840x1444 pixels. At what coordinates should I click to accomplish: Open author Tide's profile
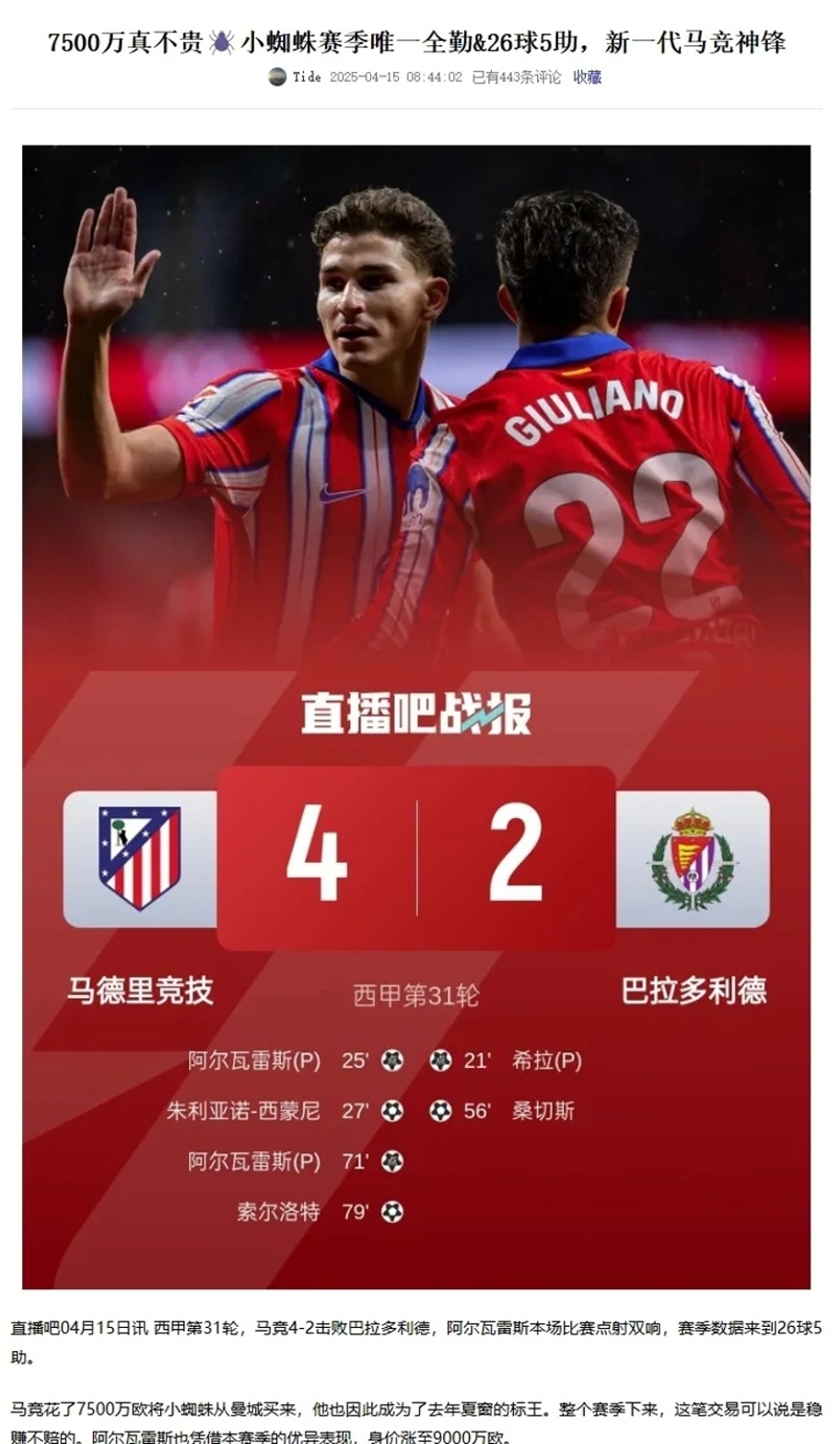306,77
